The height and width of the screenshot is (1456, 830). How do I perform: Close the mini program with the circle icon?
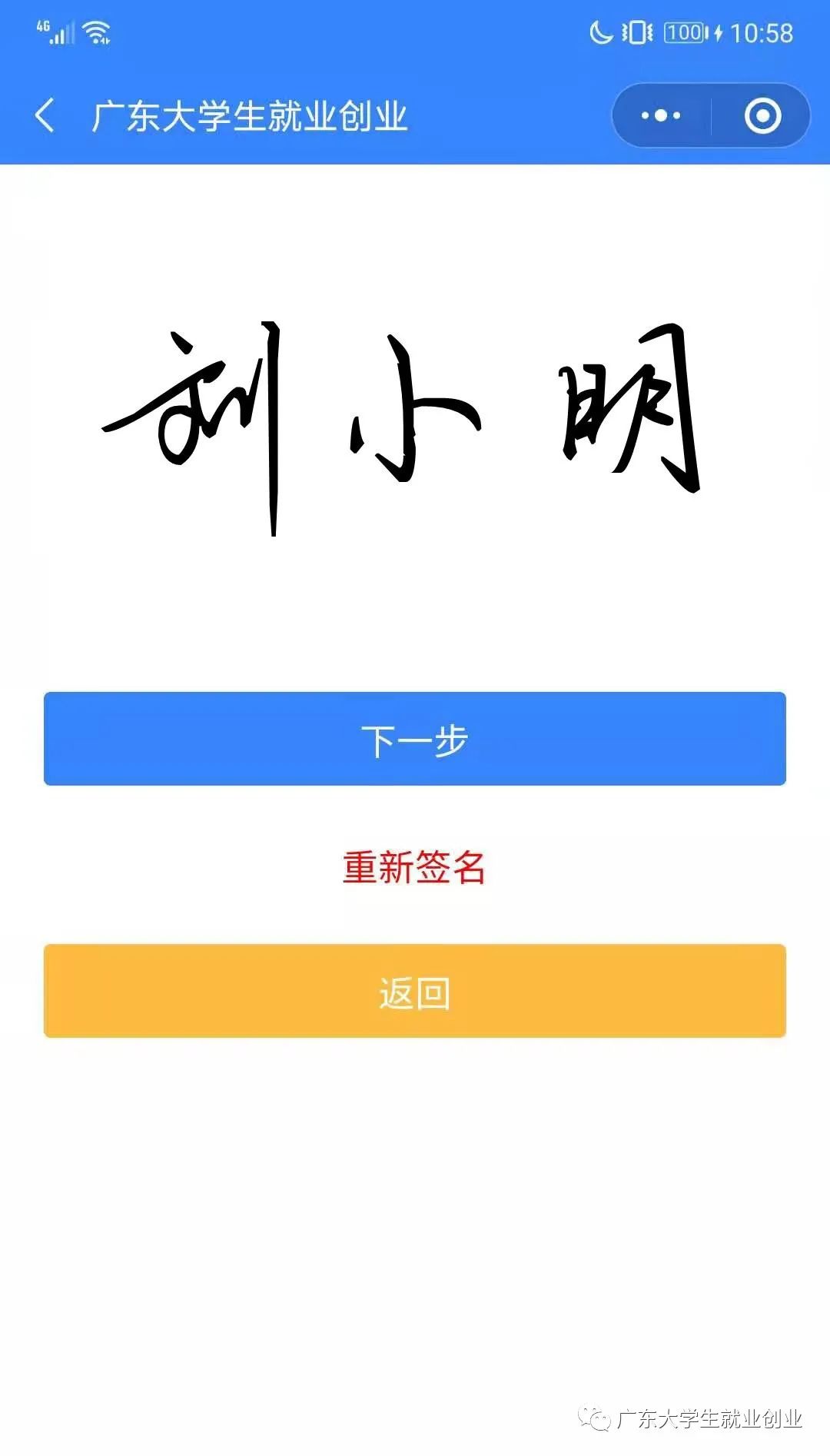[762, 115]
